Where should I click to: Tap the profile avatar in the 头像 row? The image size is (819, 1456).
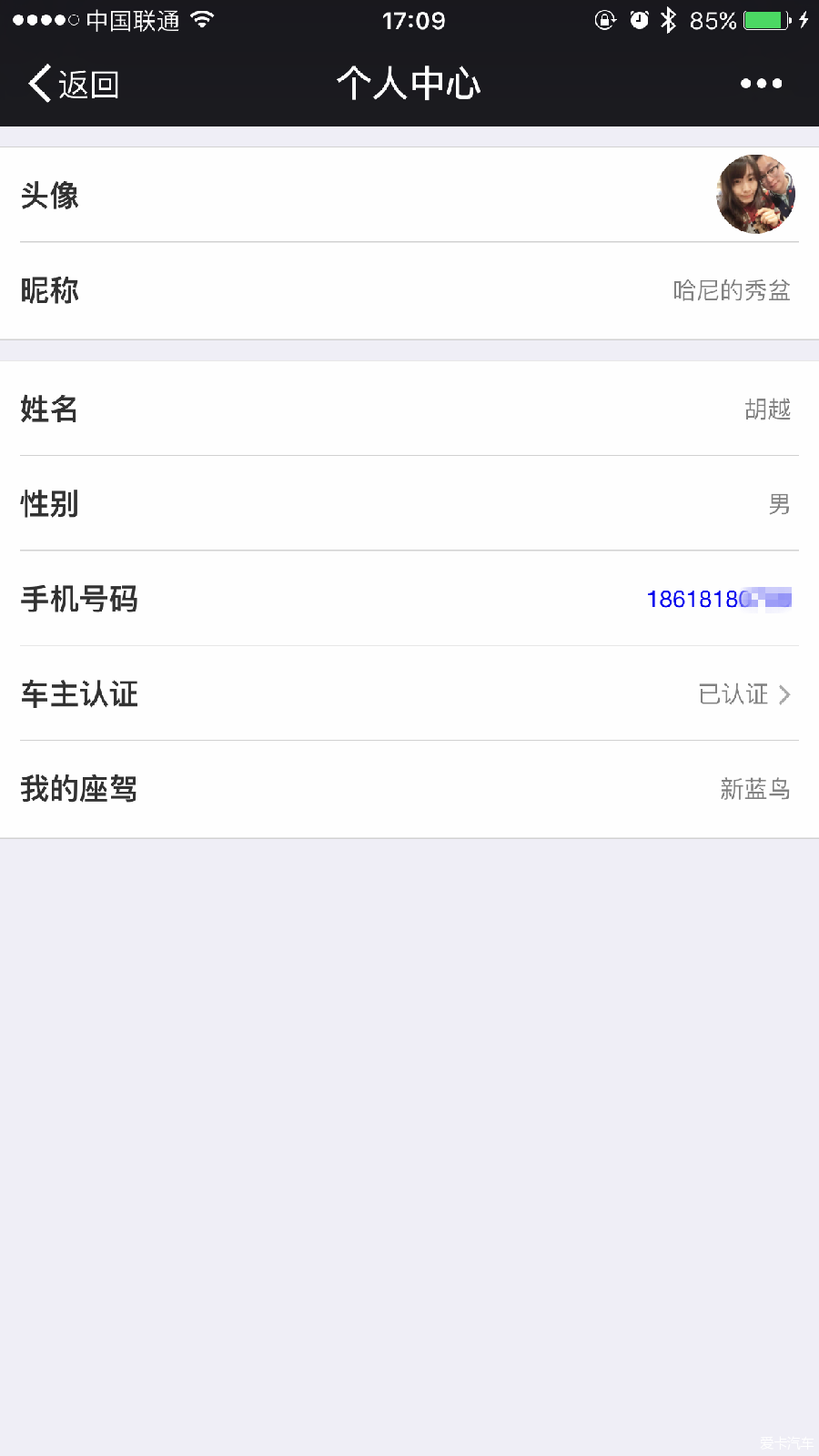(755, 194)
